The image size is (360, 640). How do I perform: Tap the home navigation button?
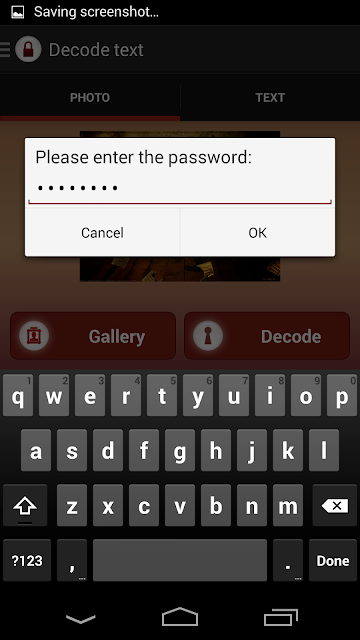coord(180,617)
